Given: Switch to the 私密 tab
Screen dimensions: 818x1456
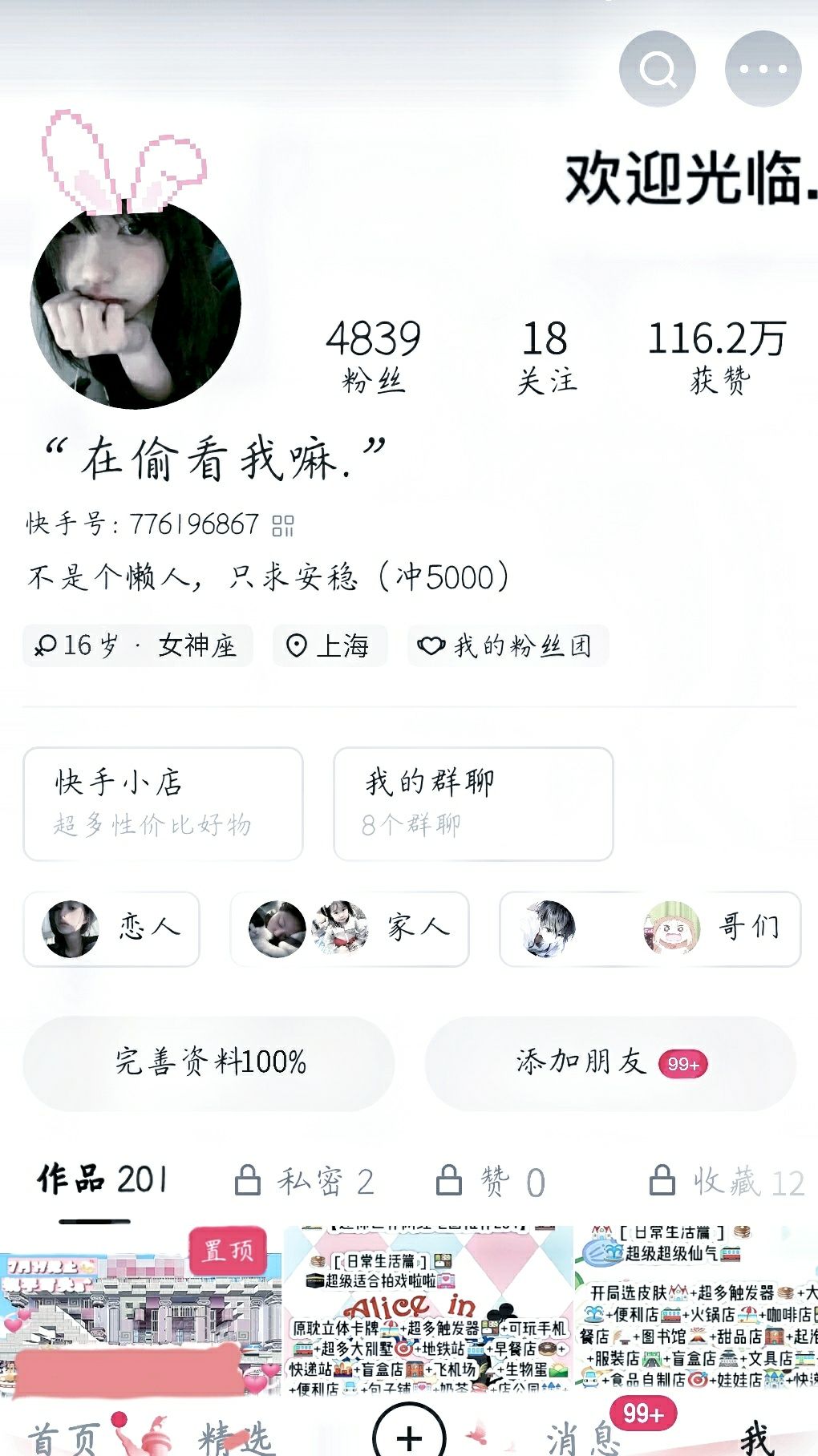Looking at the screenshot, I should pyautogui.click(x=305, y=1182).
